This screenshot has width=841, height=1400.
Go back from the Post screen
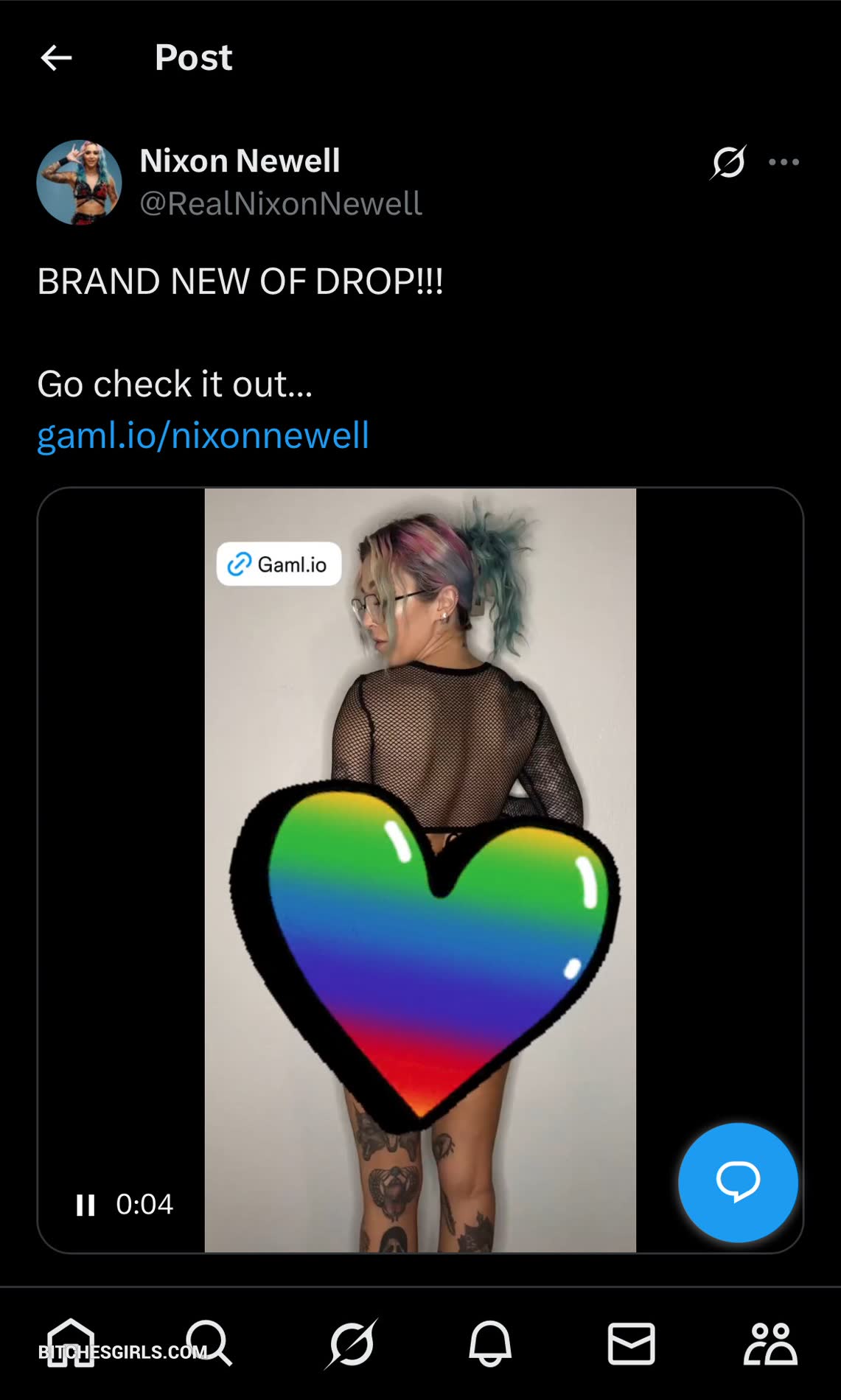(56, 57)
